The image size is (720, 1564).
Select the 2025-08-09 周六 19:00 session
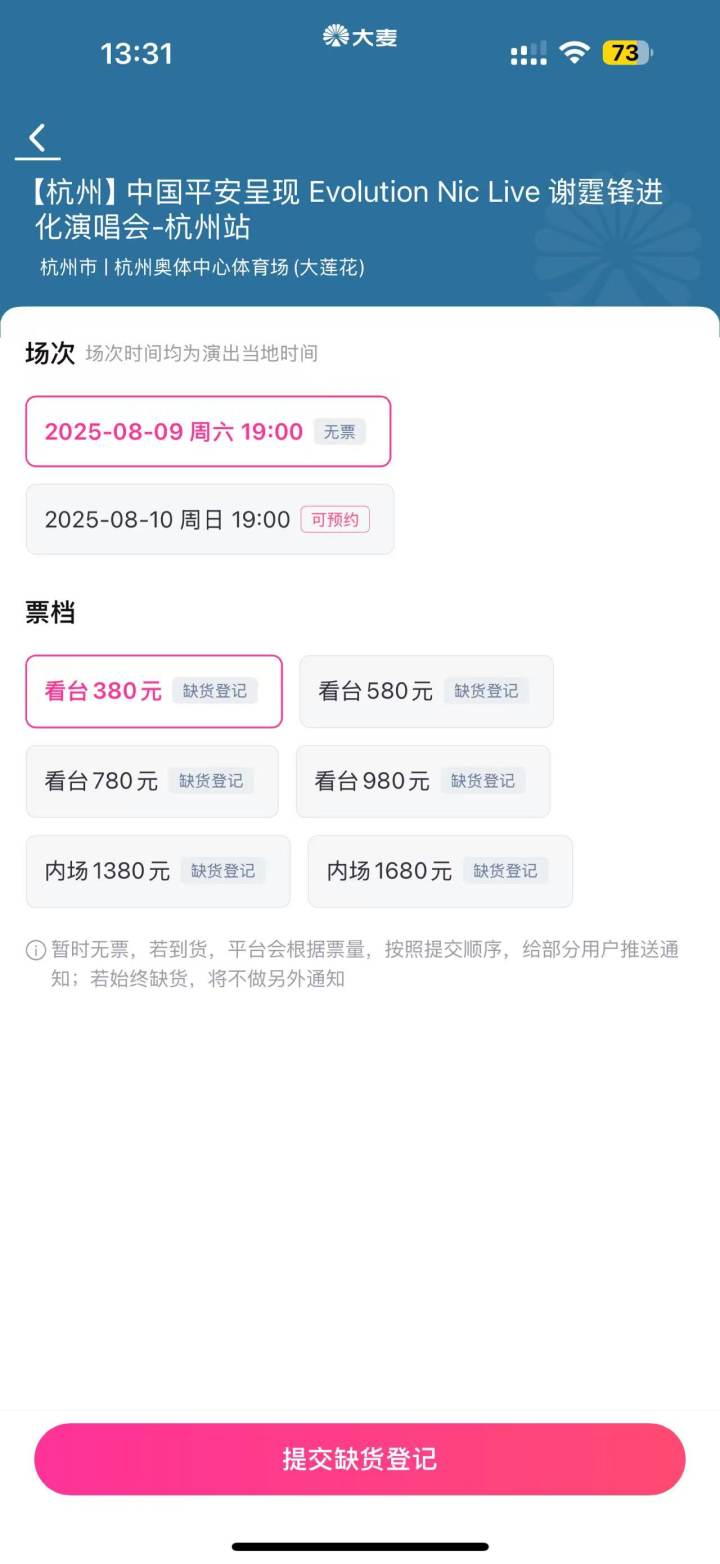point(208,431)
